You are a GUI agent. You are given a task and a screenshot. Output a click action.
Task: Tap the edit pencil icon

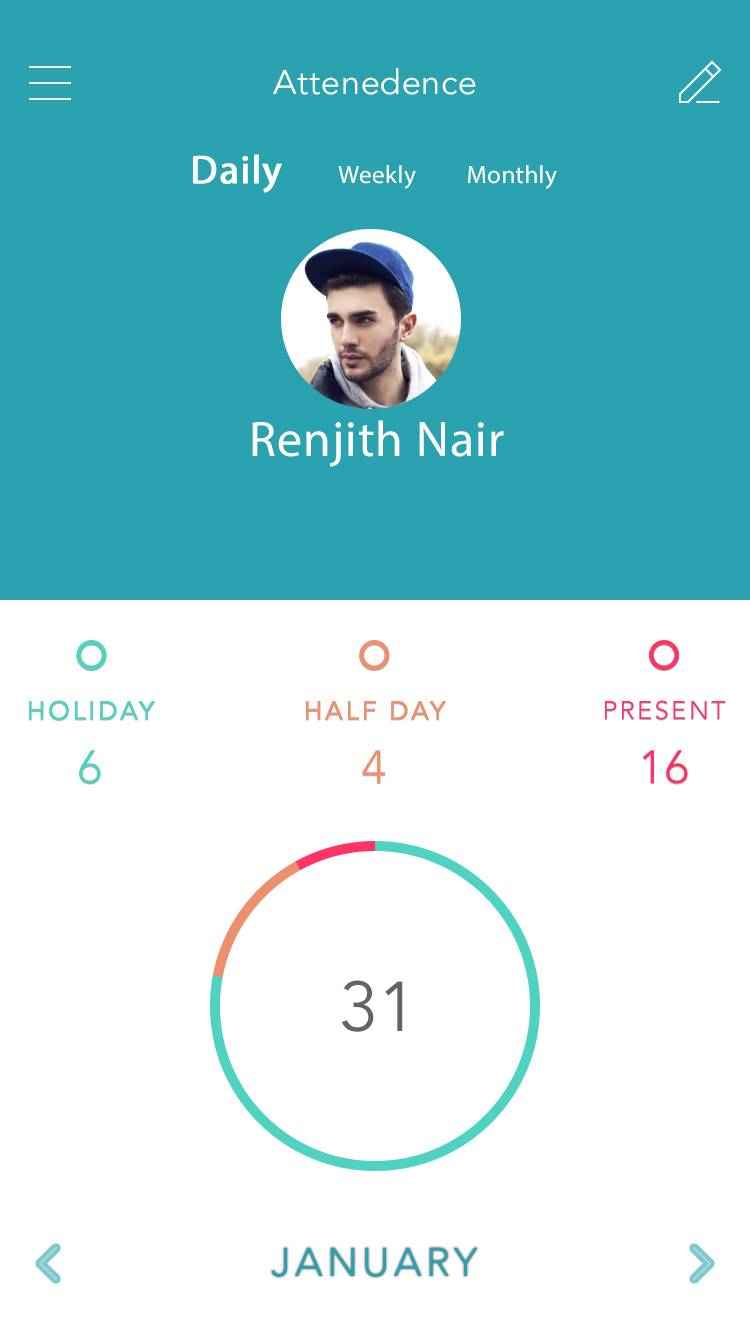(x=699, y=83)
